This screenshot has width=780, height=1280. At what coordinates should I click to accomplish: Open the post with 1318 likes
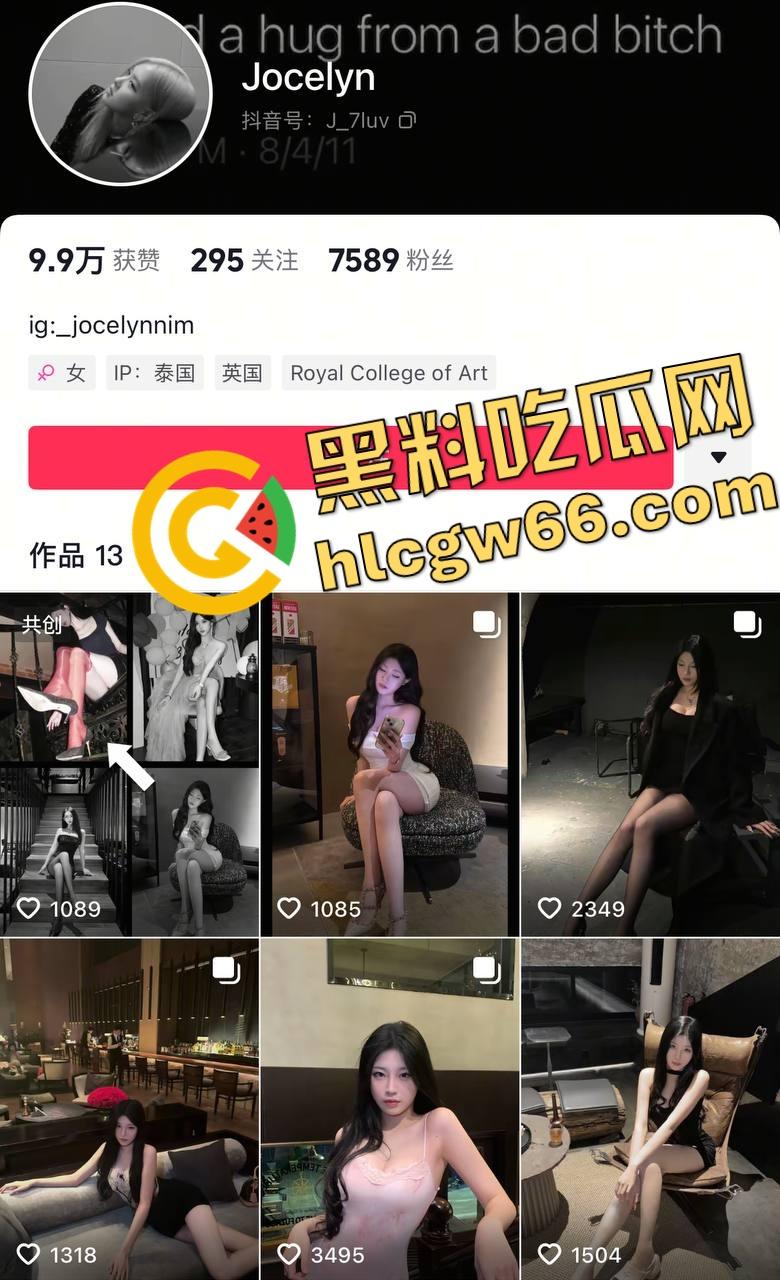pyautogui.click(x=129, y=1108)
